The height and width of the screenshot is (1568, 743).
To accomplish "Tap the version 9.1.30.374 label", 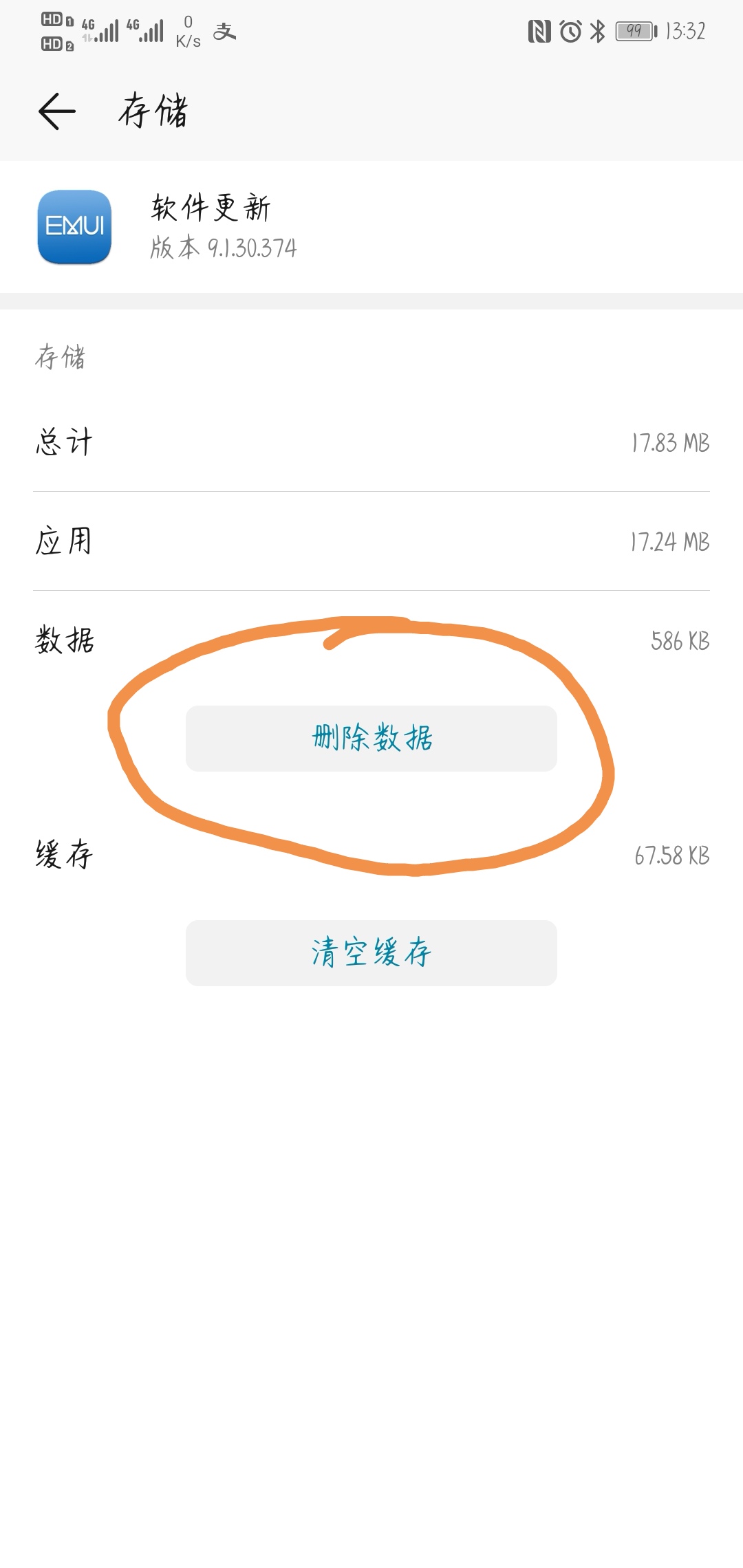I will [222, 250].
